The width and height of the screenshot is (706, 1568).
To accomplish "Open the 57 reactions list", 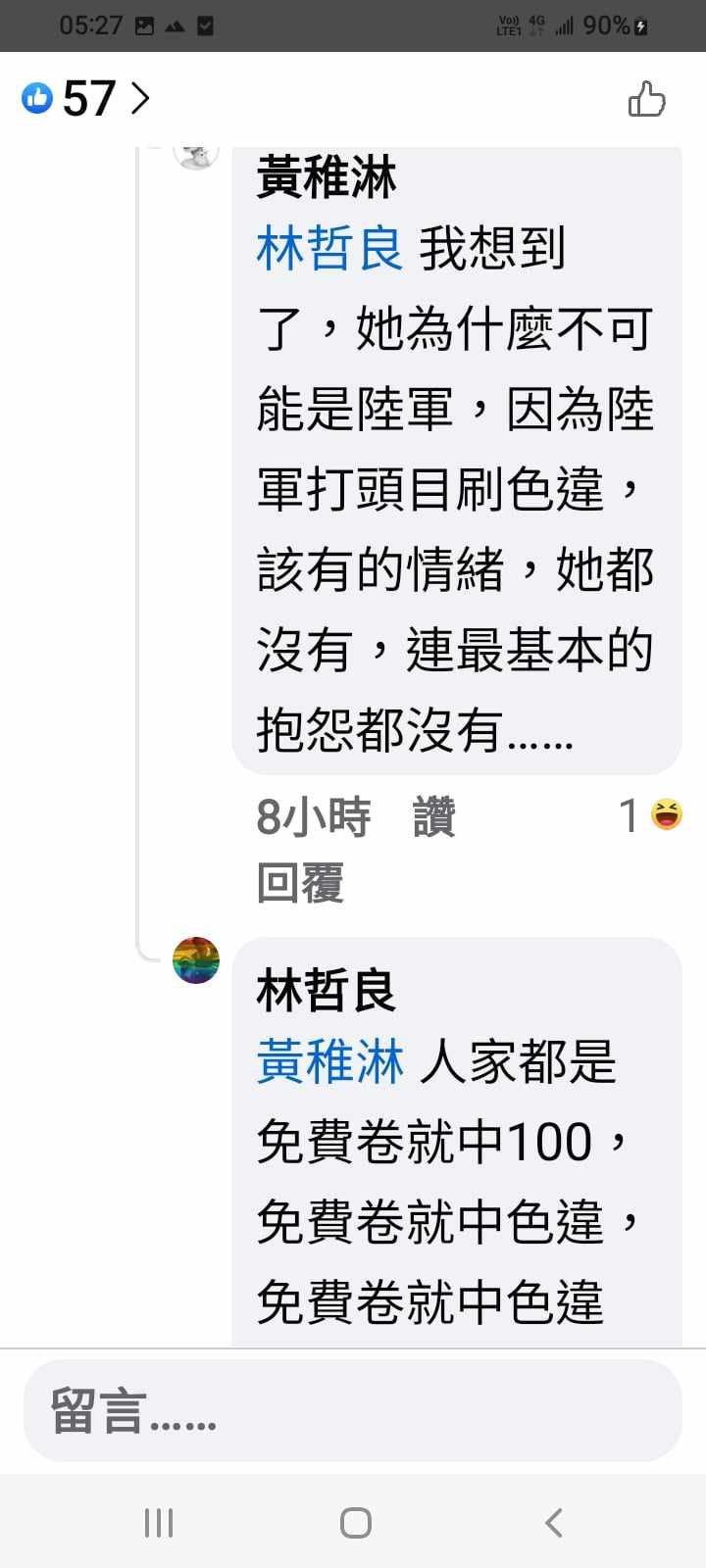I will pyautogui.click(x=86, y=98).
